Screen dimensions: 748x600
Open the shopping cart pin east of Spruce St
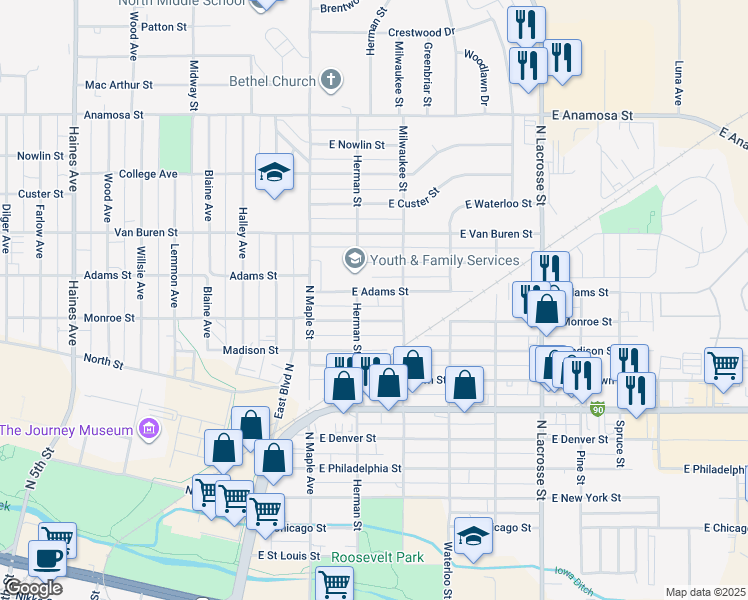[723, 365]
